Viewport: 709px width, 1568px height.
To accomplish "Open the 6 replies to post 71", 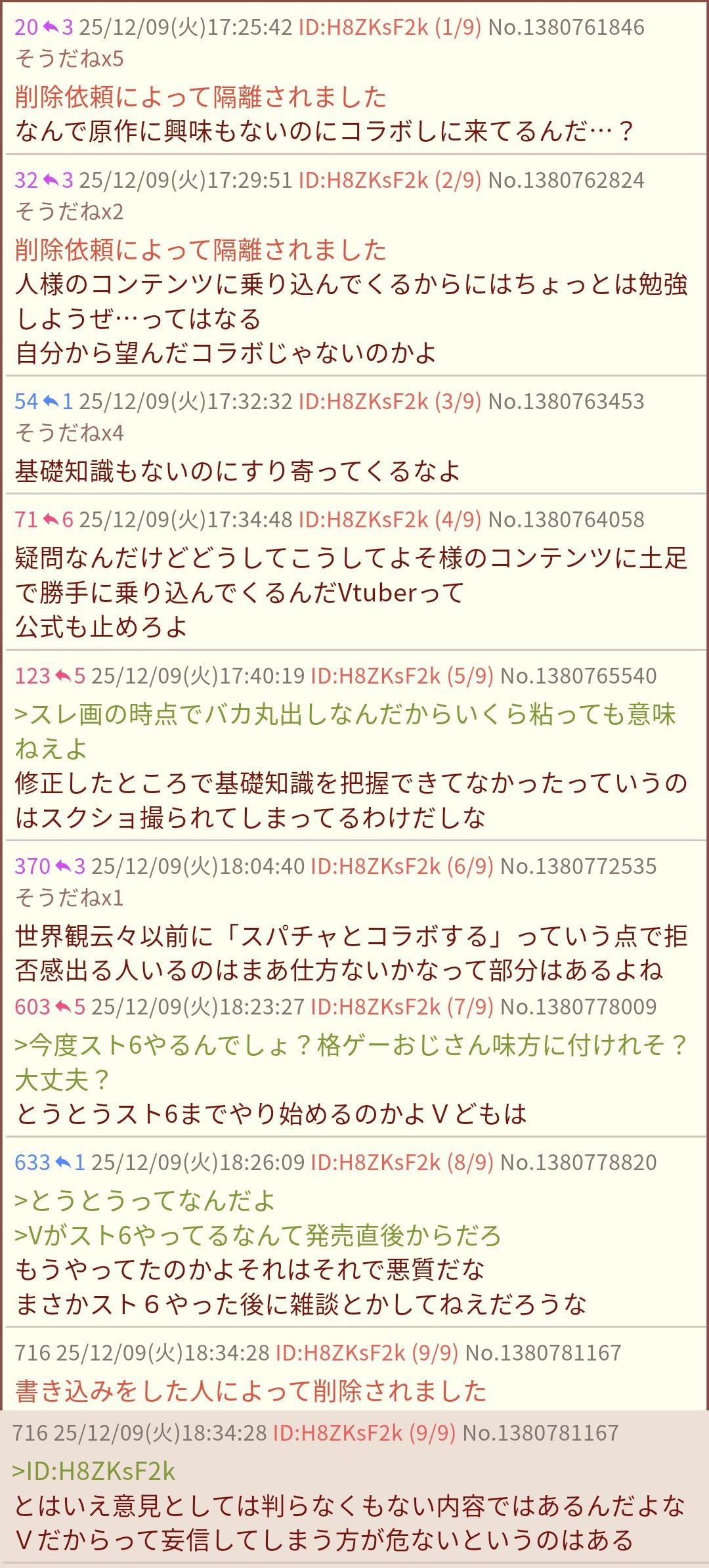I will pyautogui.click(x=58, y=520).
